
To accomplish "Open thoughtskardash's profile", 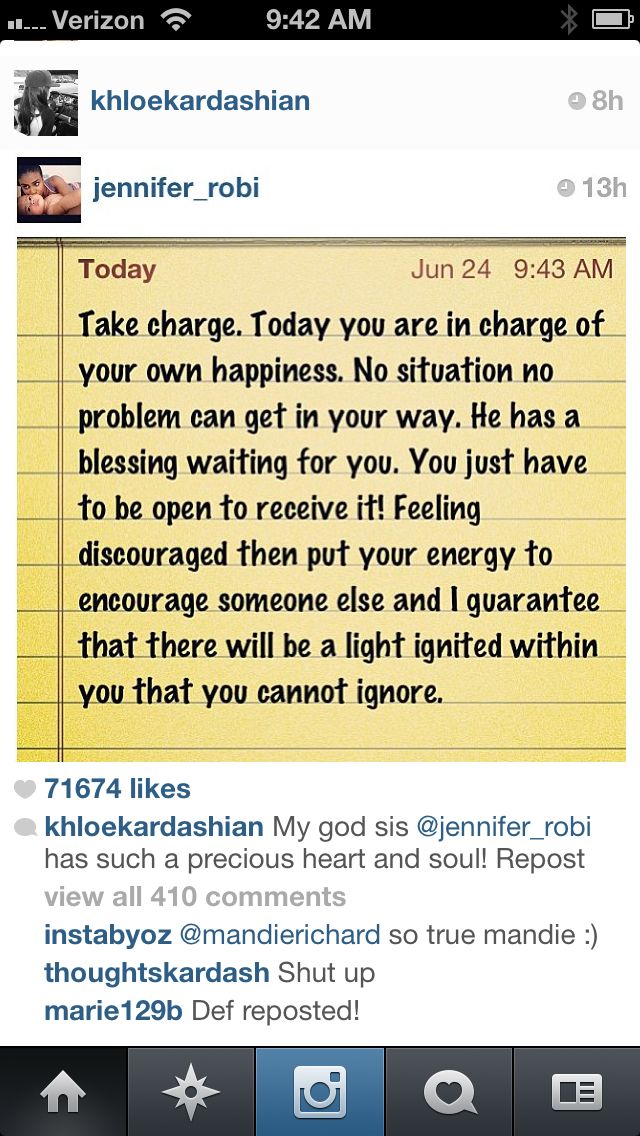I will pyautogui.click(x=157, y=972).
